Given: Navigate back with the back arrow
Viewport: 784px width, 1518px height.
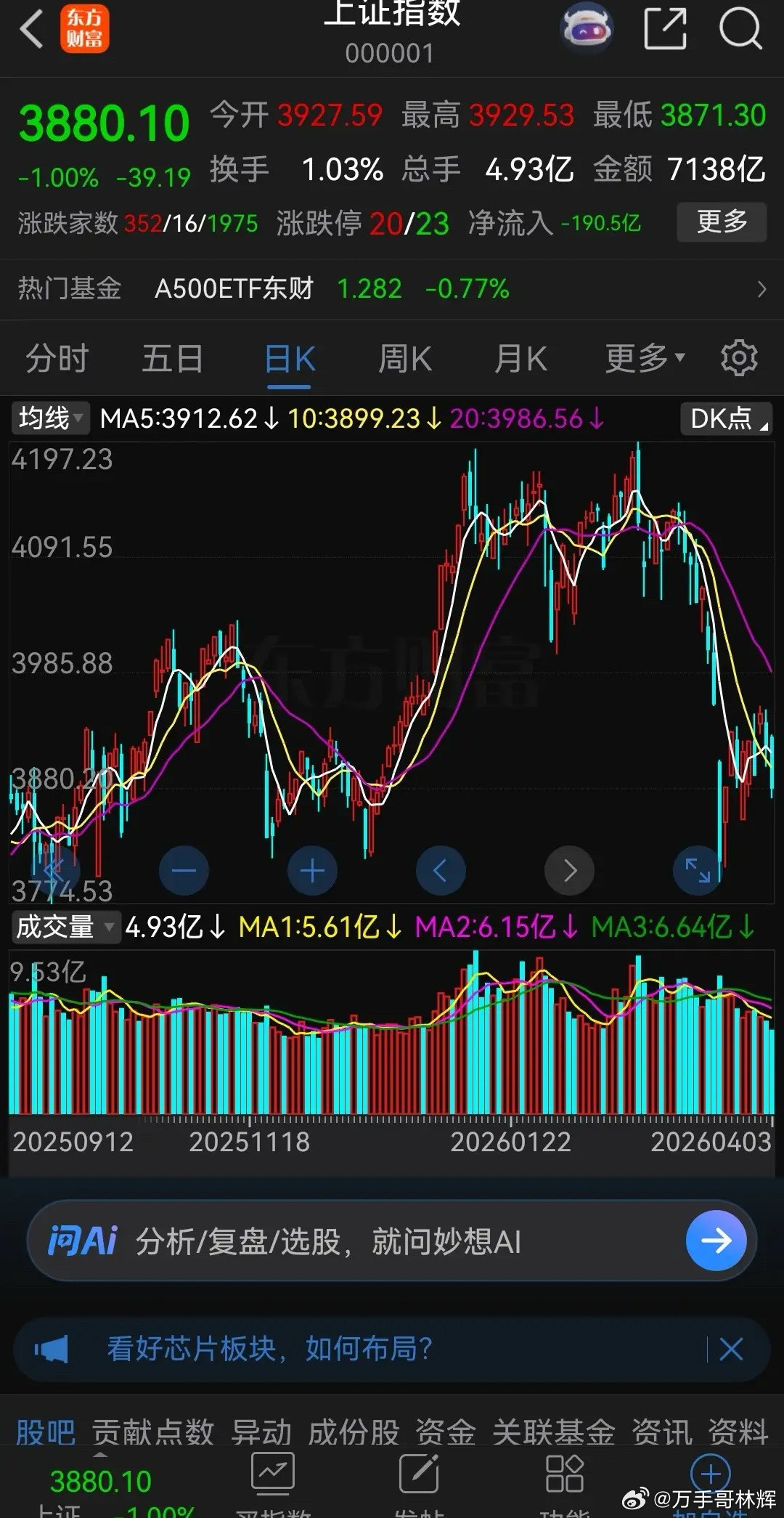Looking at the screenshot, I should [x=30, y=29].
